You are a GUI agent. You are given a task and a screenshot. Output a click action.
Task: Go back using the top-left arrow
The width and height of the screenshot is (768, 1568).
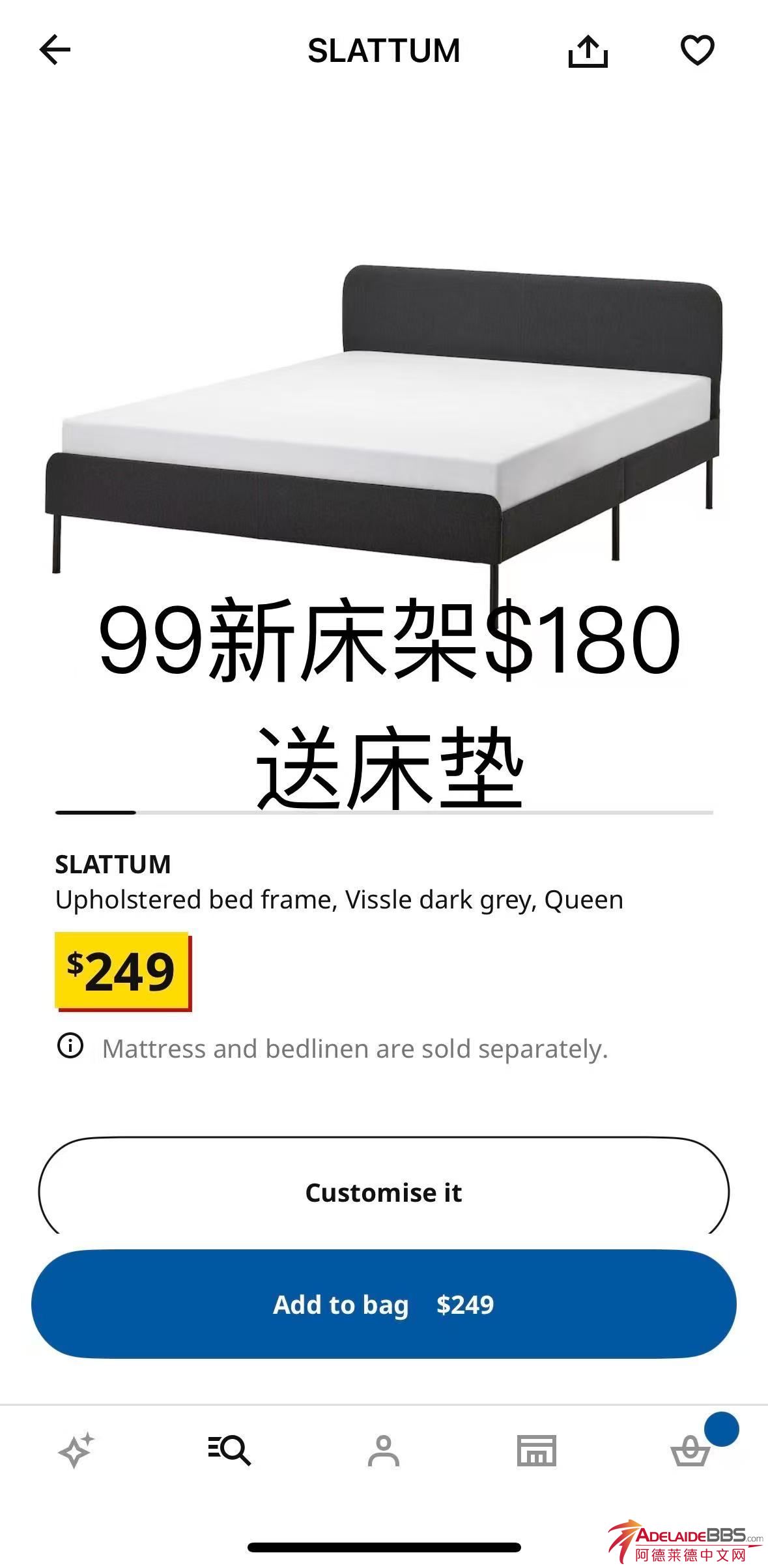tap(55, 50)
